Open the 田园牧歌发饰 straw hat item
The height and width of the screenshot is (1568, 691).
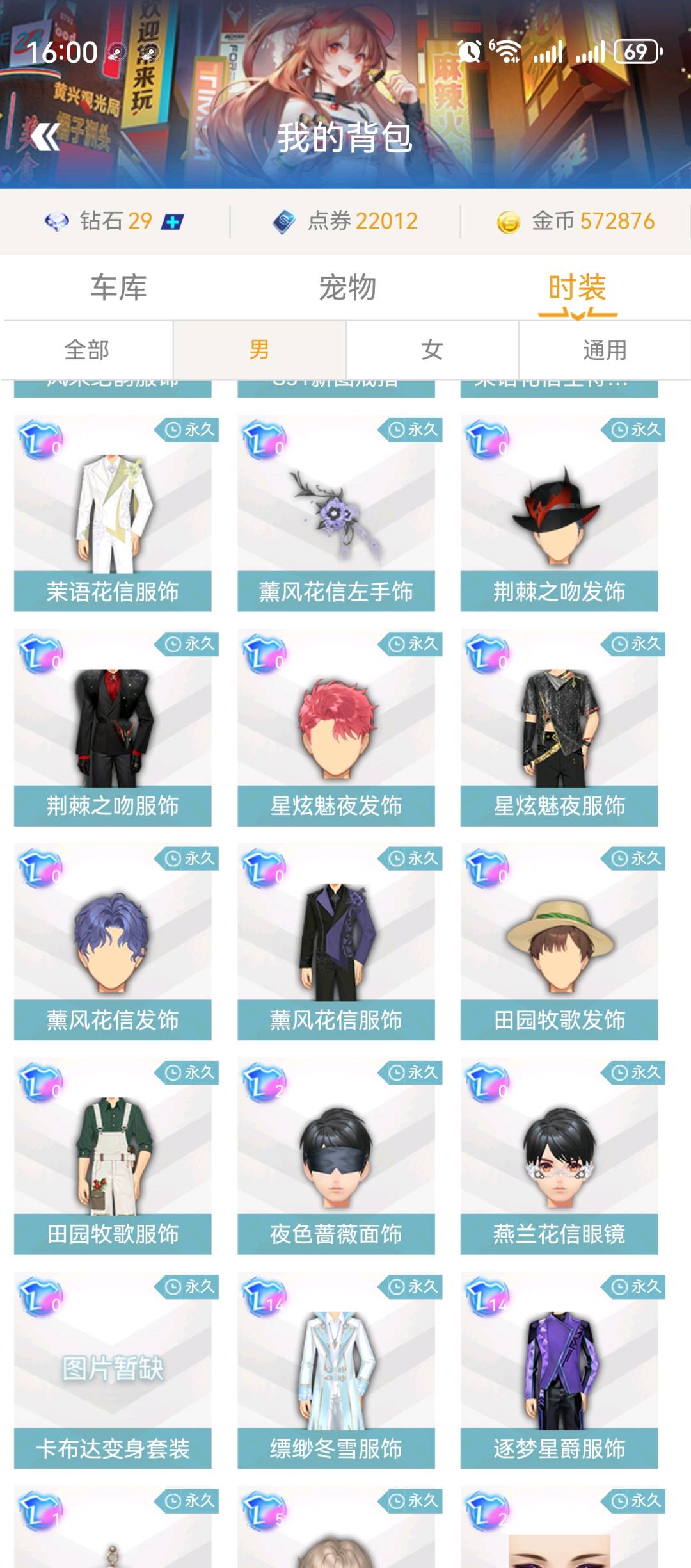click(559, 942)
